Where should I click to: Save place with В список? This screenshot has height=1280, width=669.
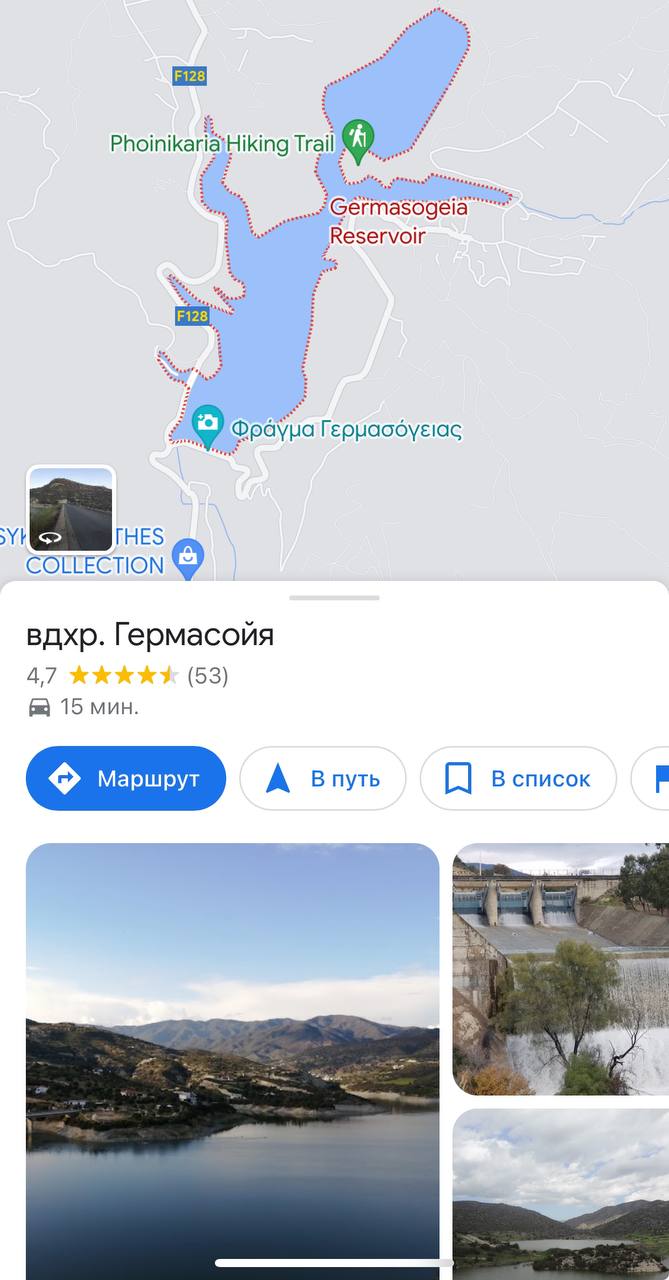tap(518, 778)
